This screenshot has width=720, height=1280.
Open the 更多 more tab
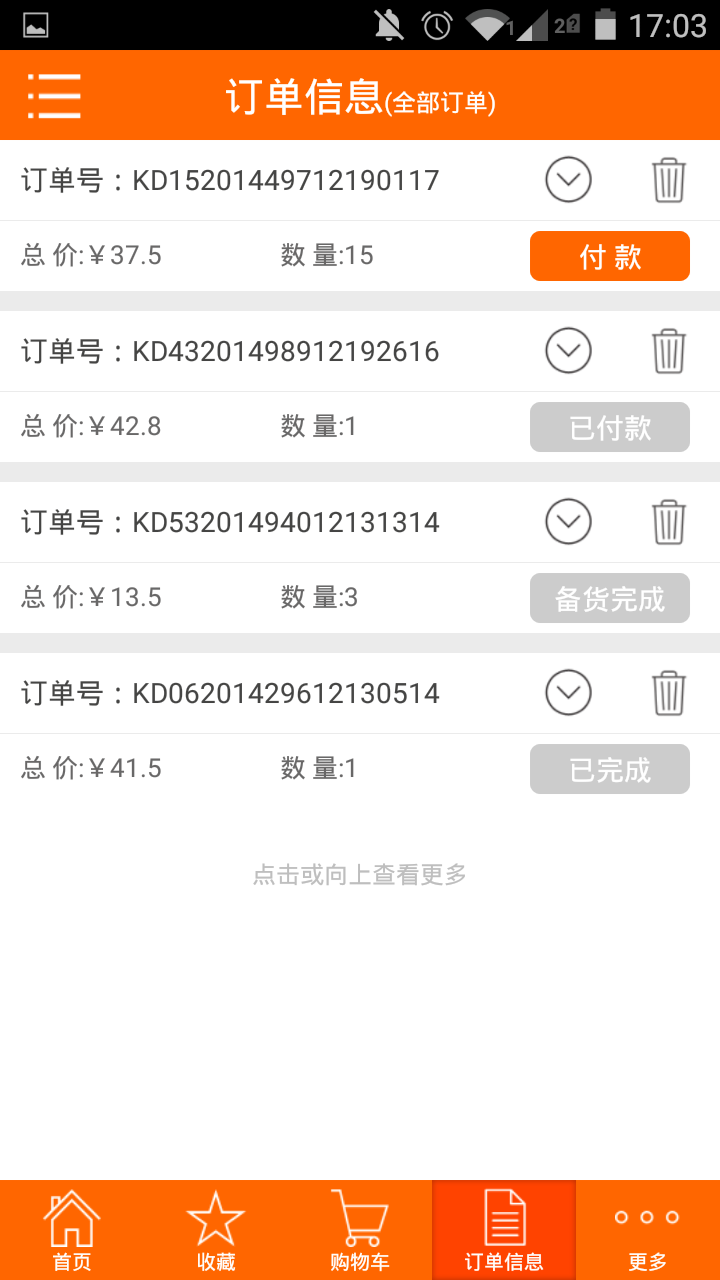tap(648, 1230)
